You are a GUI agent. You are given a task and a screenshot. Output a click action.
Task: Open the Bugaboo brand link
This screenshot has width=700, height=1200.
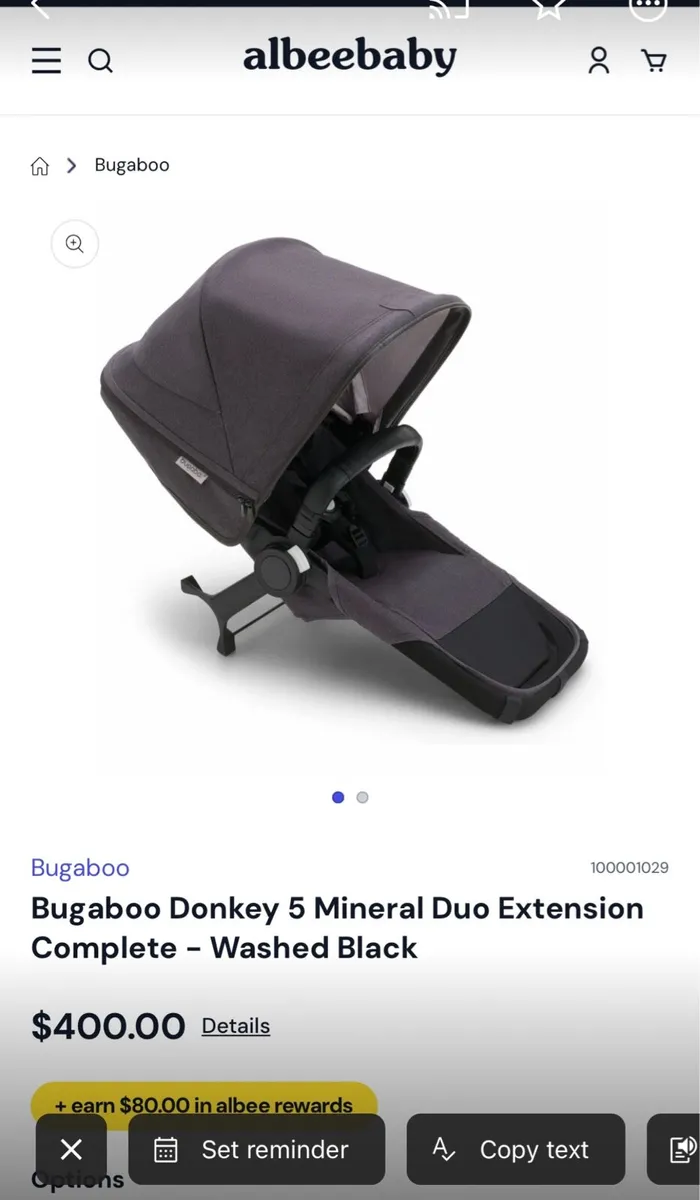tap(80, 867)
